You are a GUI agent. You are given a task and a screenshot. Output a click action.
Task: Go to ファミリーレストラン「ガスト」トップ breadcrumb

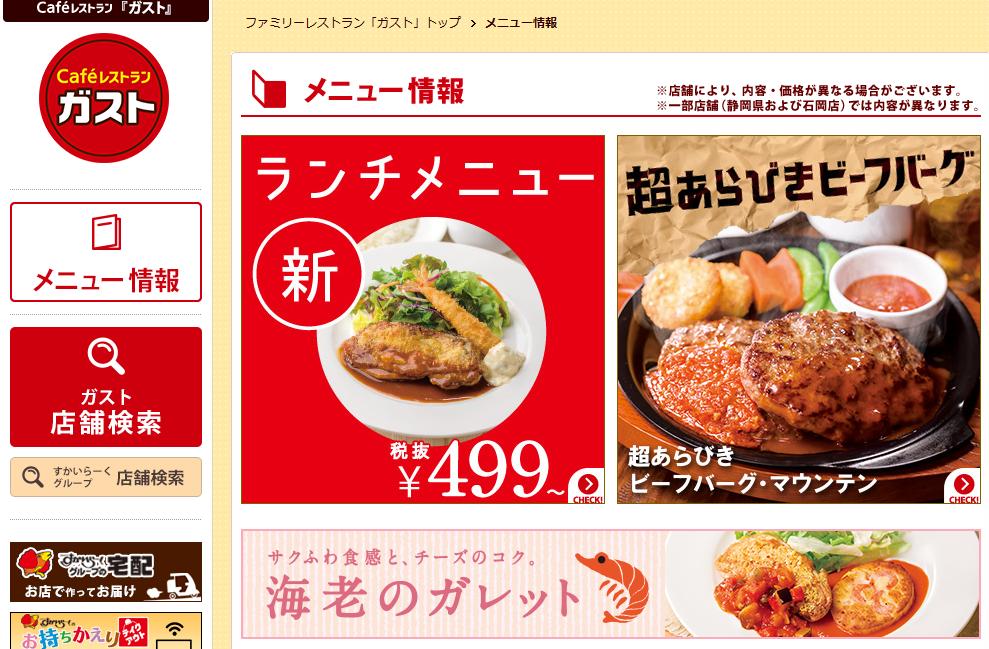pos(352,22)
